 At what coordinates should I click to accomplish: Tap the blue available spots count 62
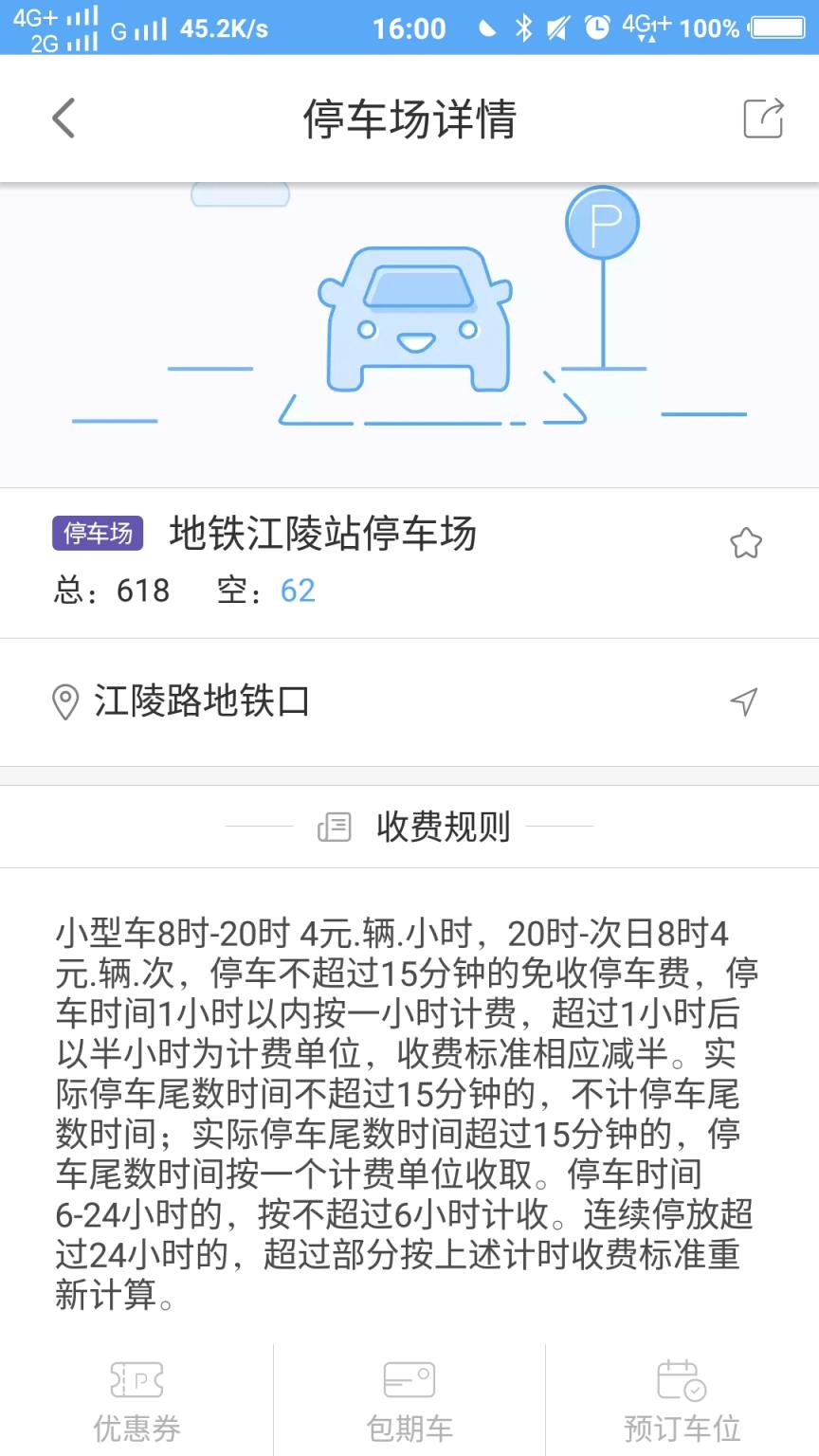coord(299,591)
